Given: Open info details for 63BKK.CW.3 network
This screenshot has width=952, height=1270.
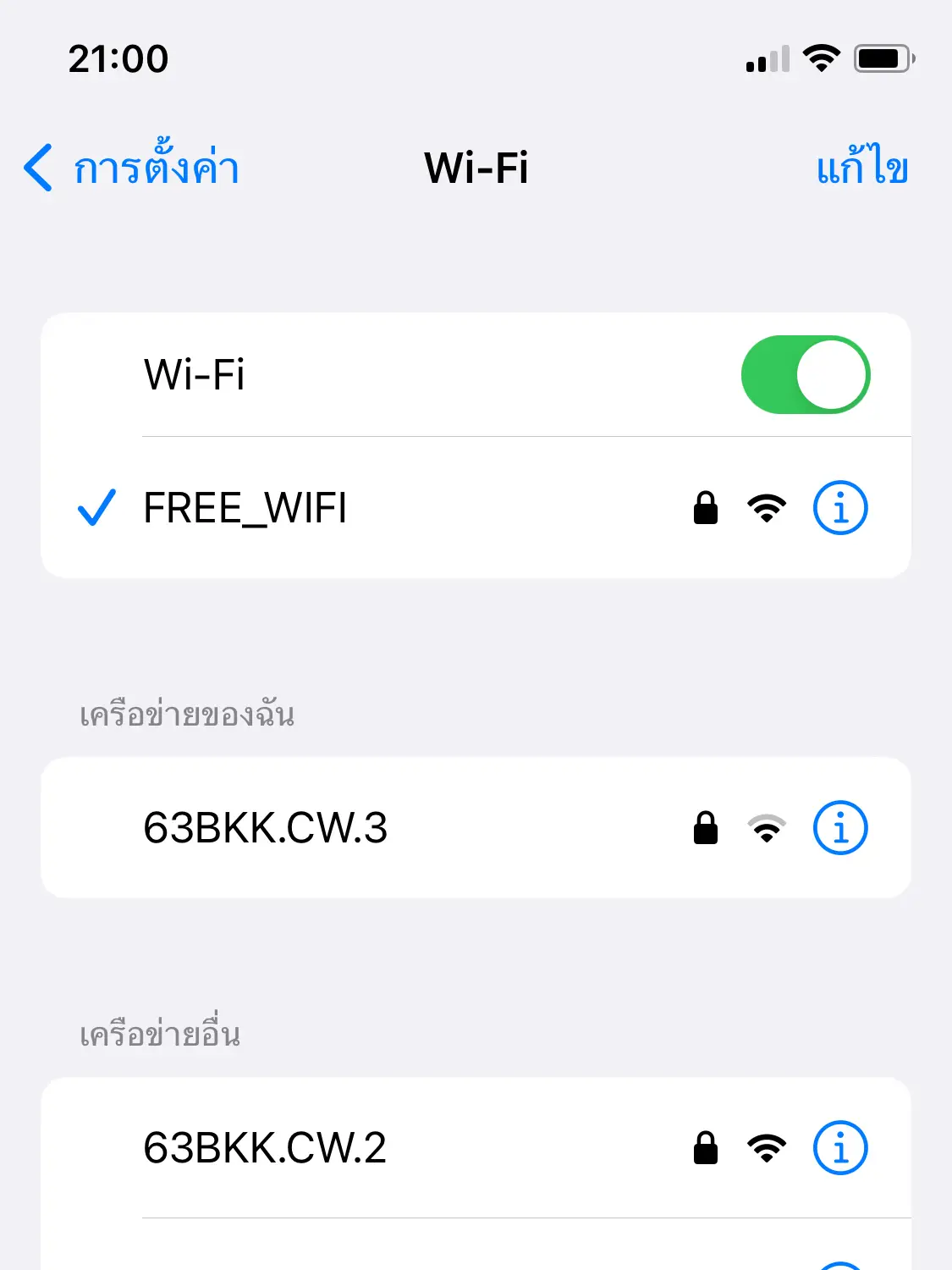Looking at the screenshot, I should point(840,828).
